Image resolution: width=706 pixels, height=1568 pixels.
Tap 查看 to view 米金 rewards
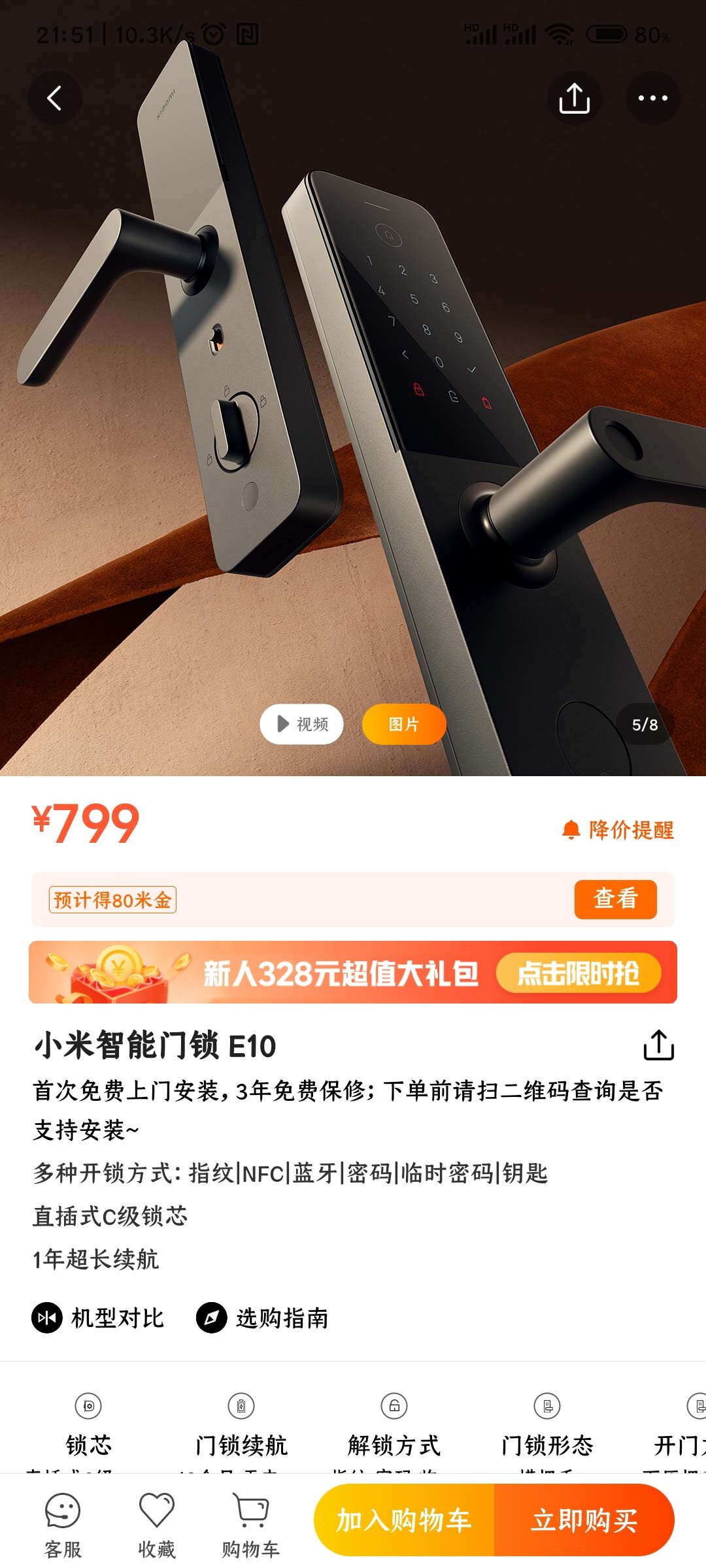[x=615, y=899]
